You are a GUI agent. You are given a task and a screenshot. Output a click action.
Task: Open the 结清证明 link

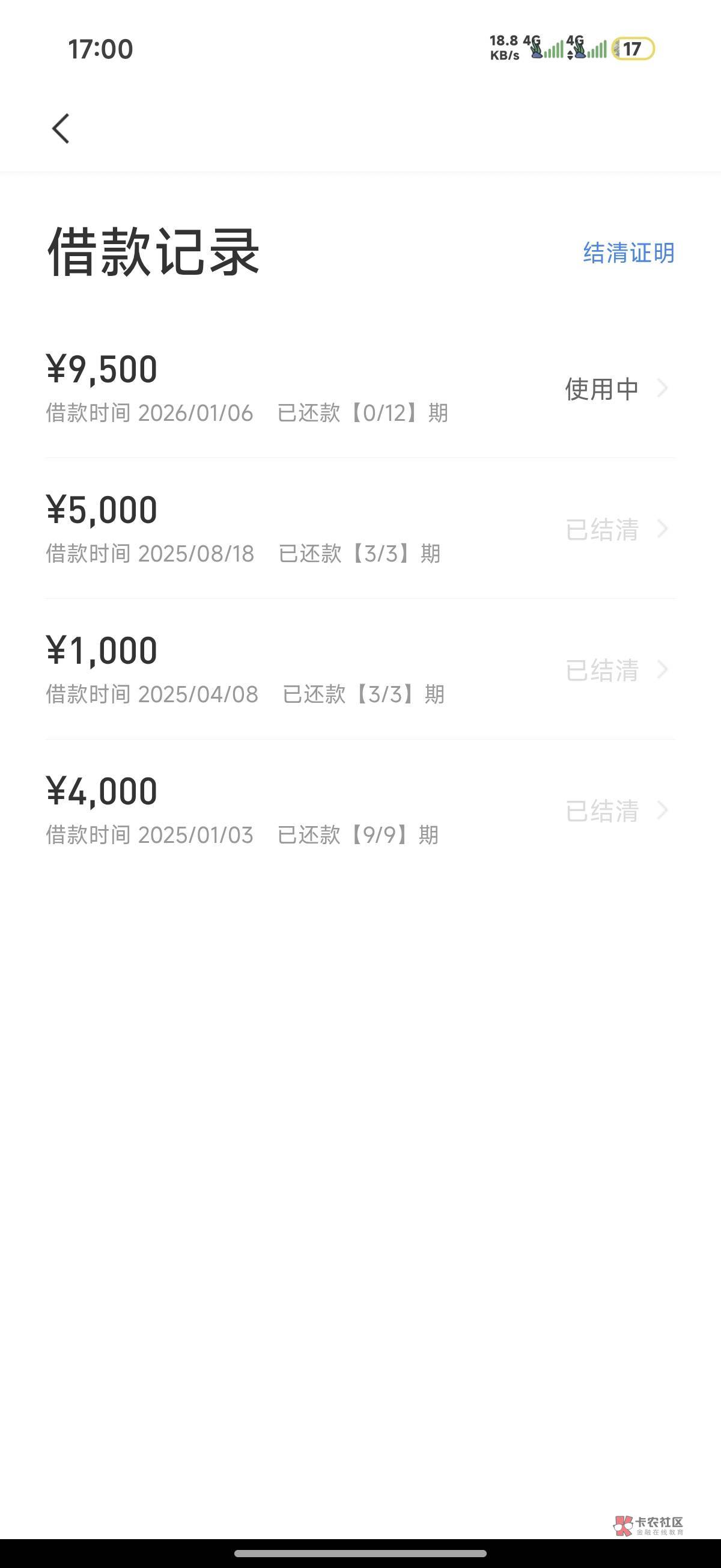[x=628, y=253]
